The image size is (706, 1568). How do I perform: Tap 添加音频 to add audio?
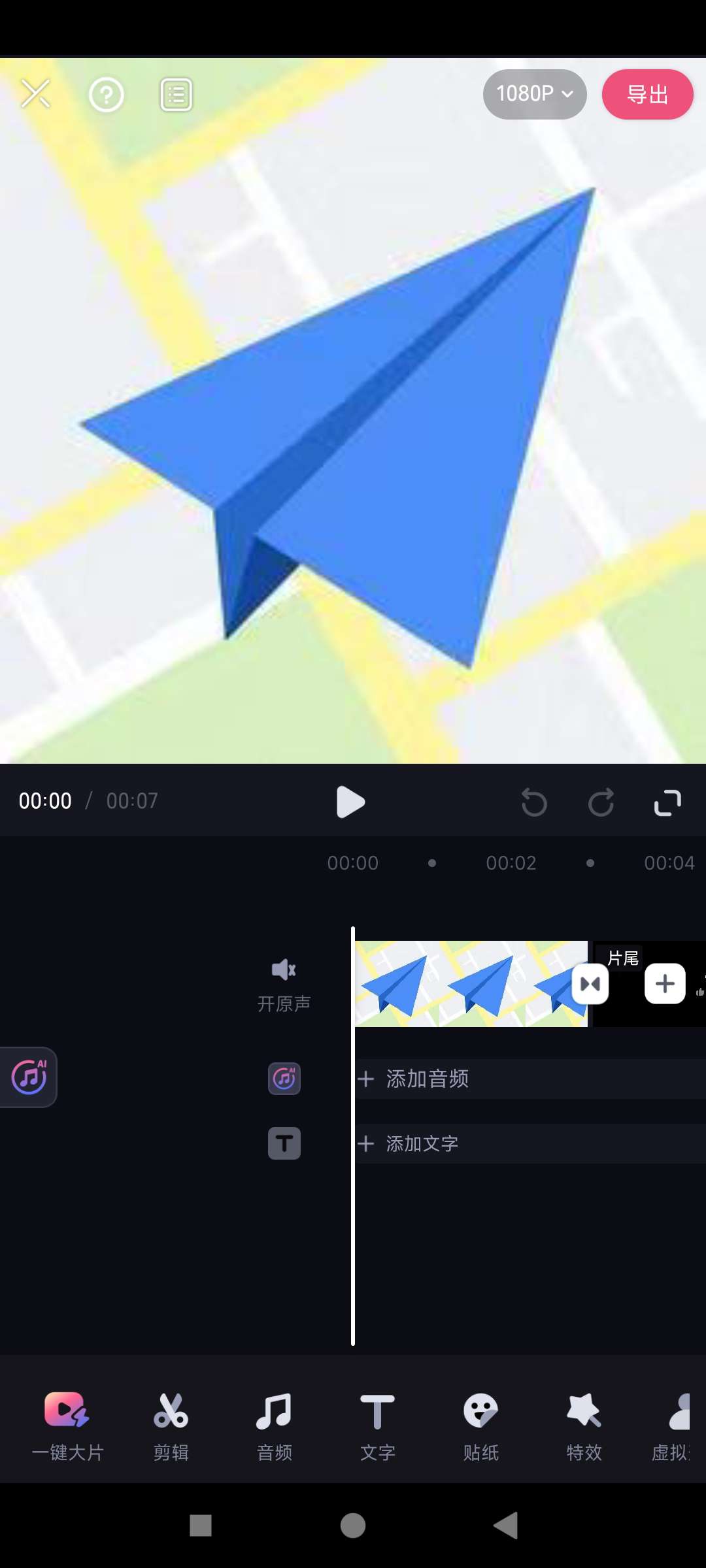(x=428, y=1079)
